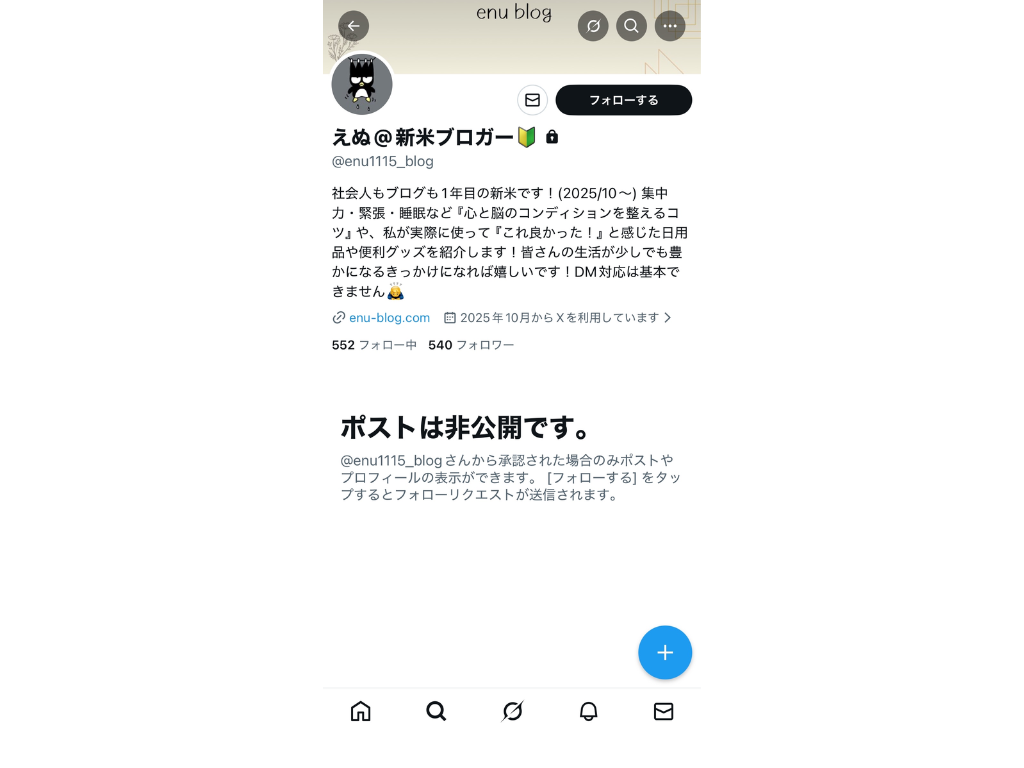Switch to the Search tab

click(436, 711)
